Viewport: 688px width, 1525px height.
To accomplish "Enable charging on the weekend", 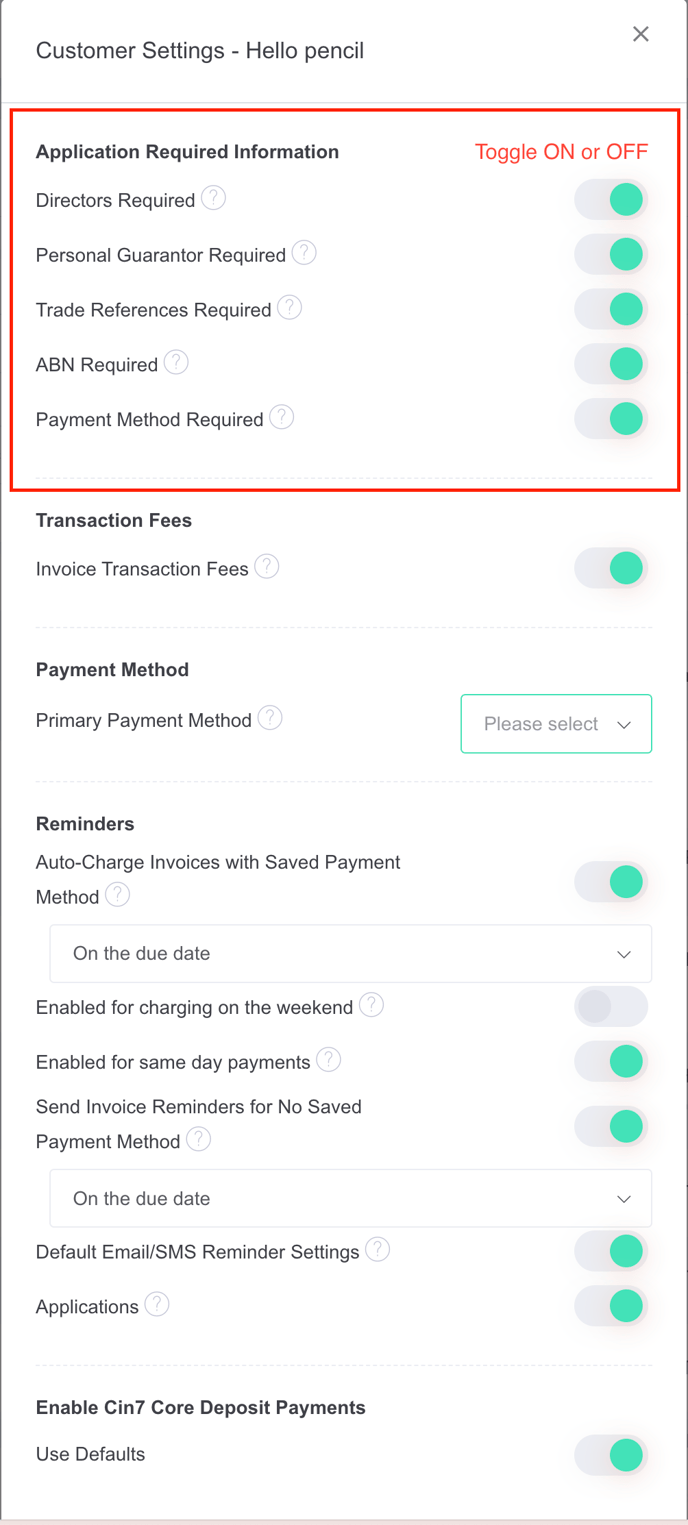I will pos(611,1007).
